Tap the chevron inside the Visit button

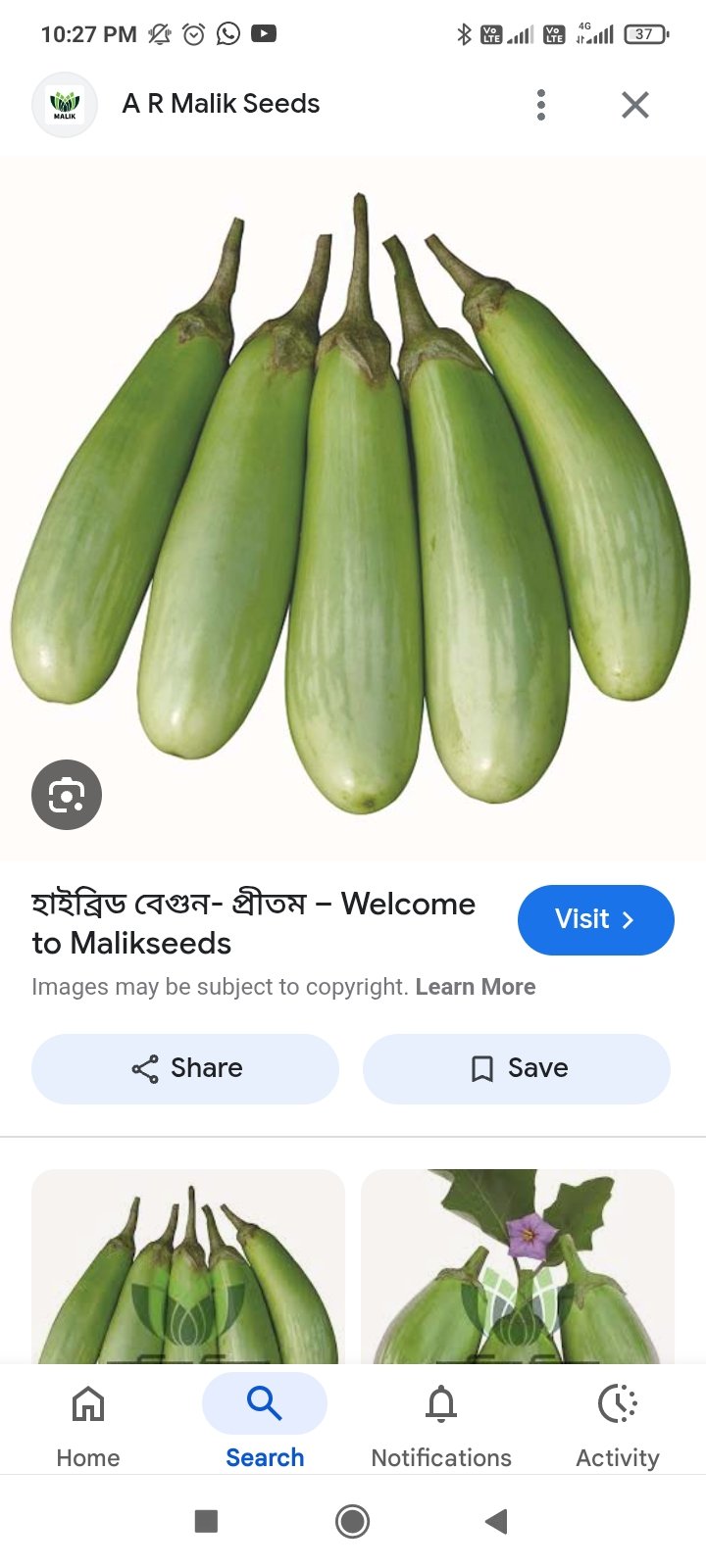coord(628,919)
